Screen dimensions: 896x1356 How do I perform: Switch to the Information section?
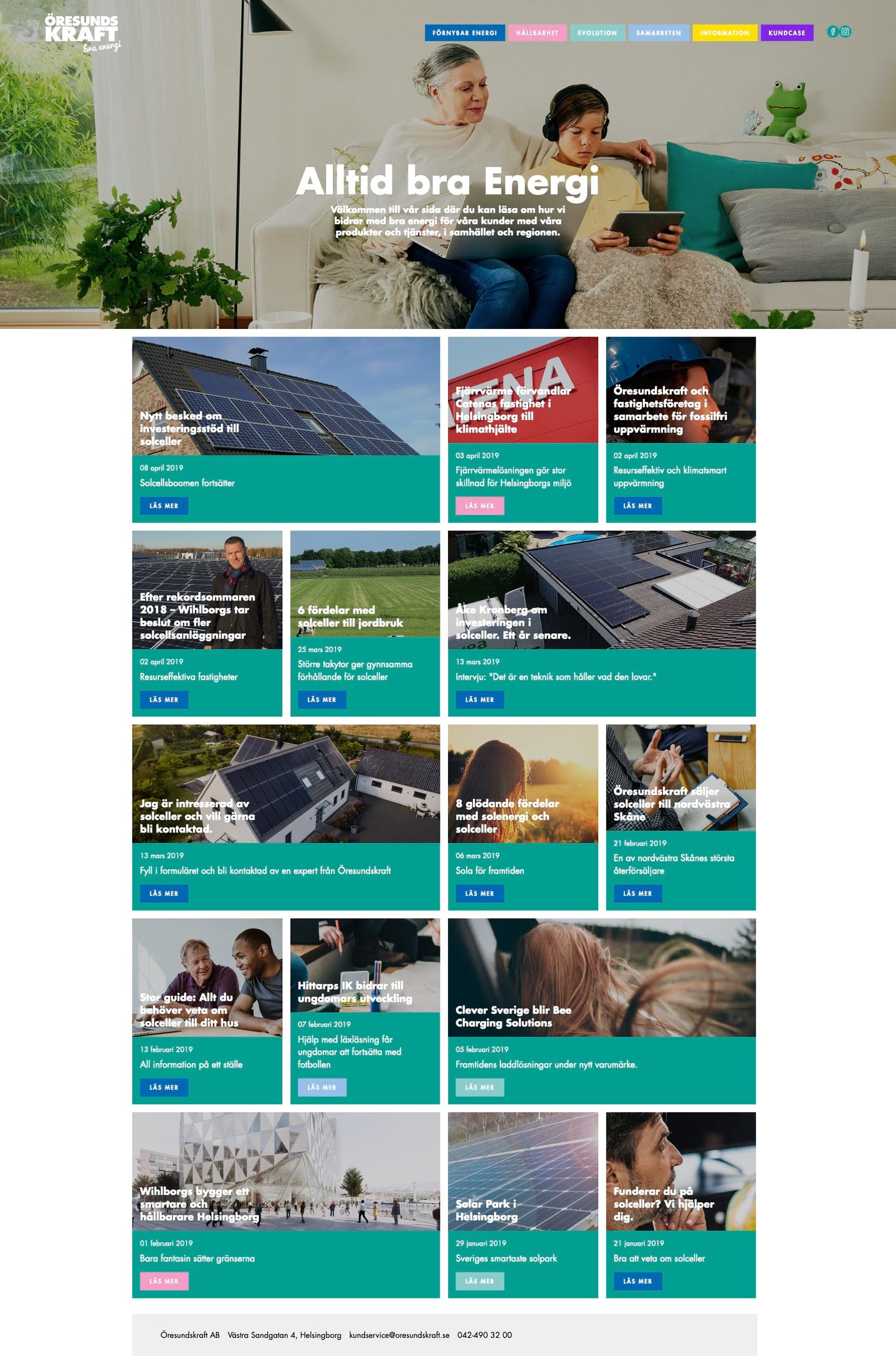pyautogui.click(x=724, y=33)
